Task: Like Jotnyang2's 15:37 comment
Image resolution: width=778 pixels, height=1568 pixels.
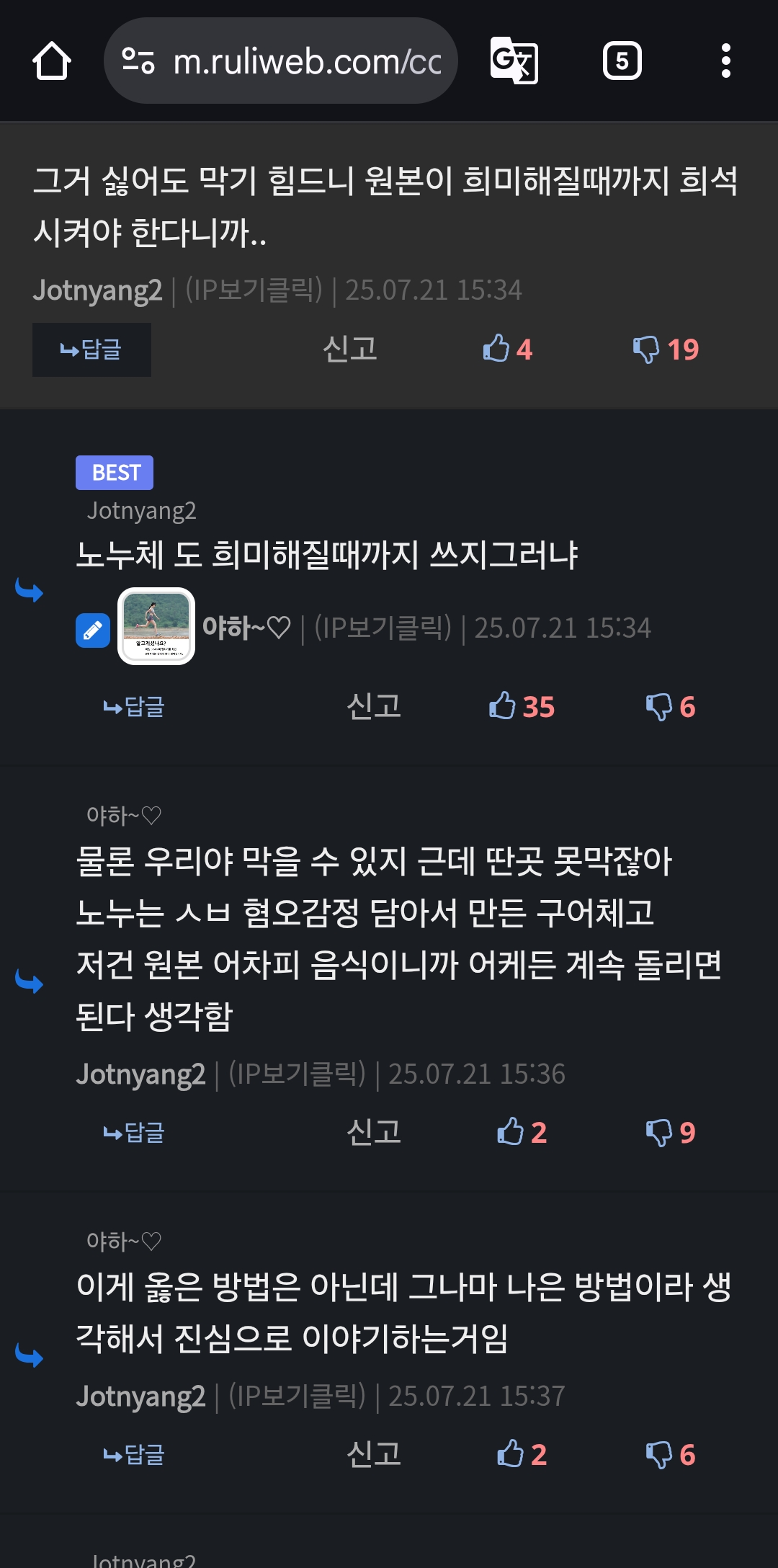Action: 521,1455
